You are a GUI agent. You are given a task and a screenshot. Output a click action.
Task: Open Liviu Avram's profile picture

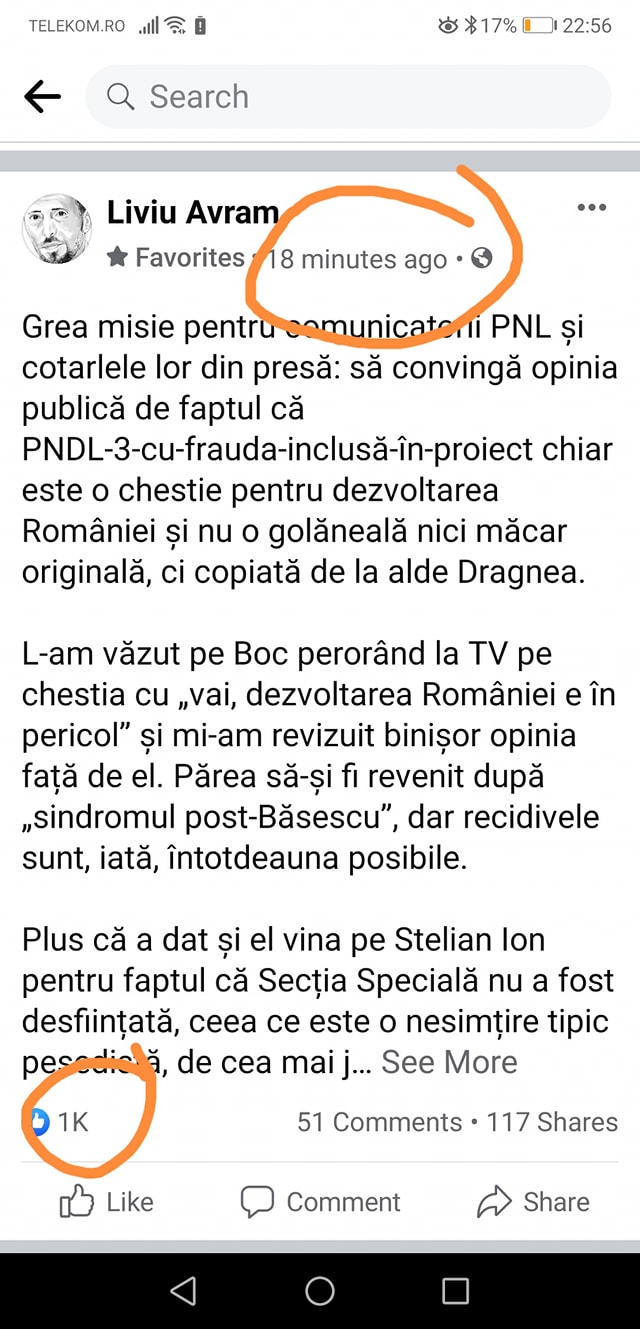tap(57, 229)
